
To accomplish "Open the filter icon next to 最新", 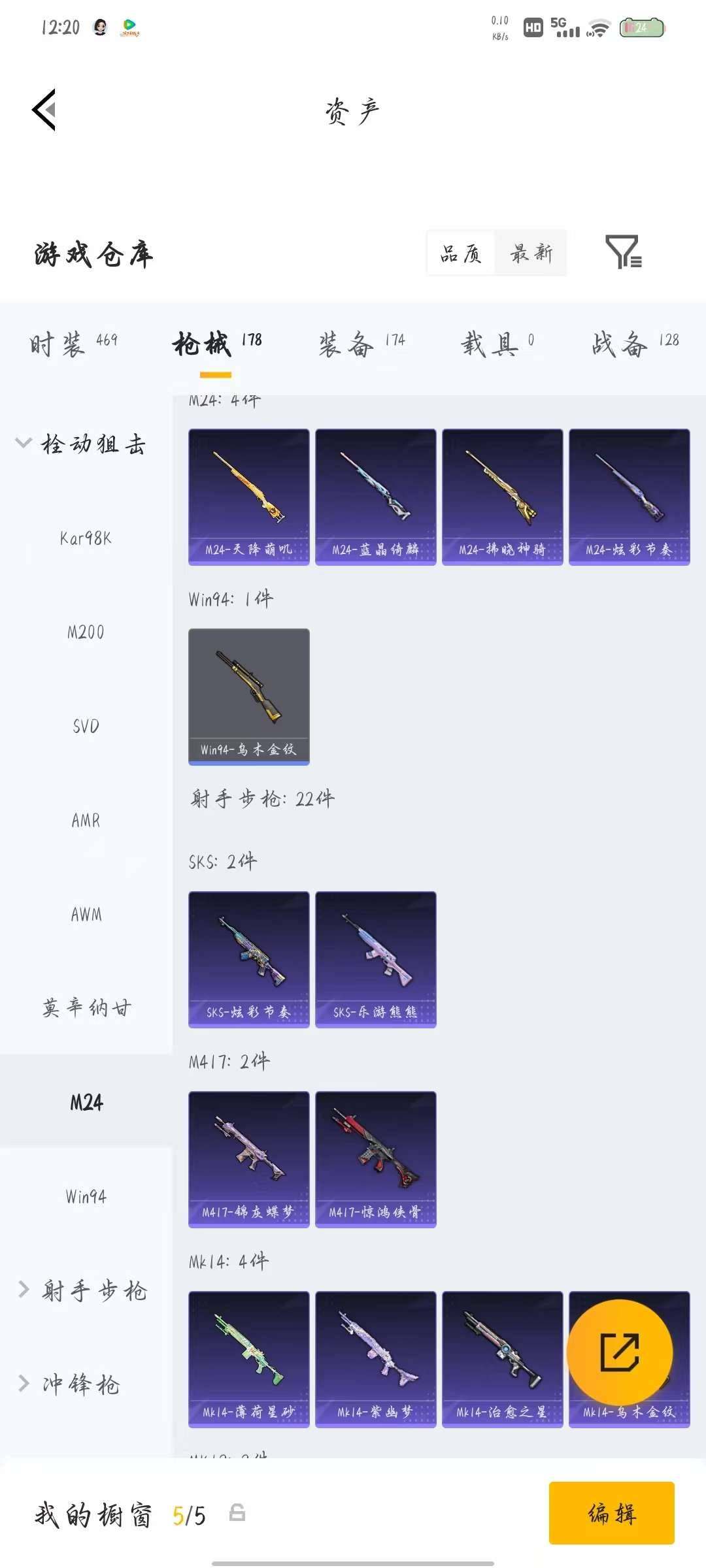I will click(x=623, y=252).
